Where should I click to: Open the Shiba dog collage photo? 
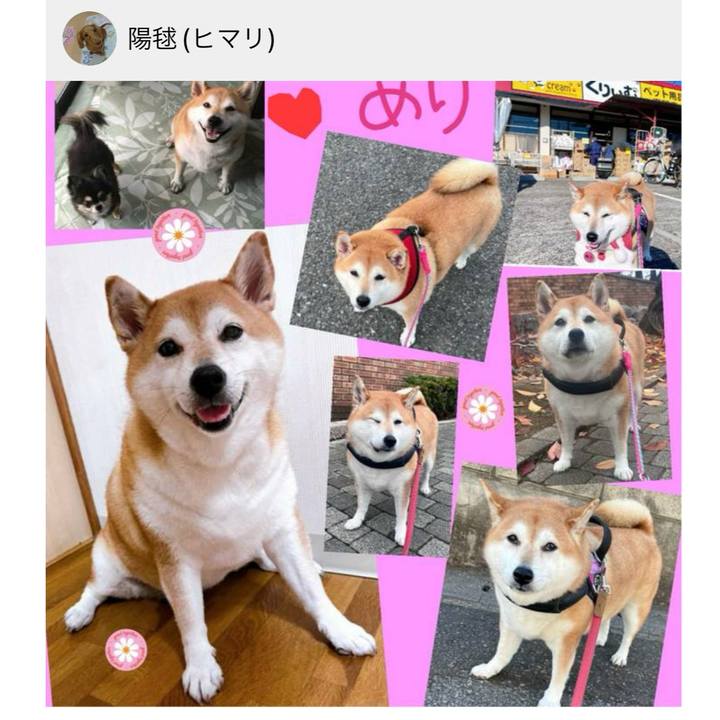tap(364, 393)
